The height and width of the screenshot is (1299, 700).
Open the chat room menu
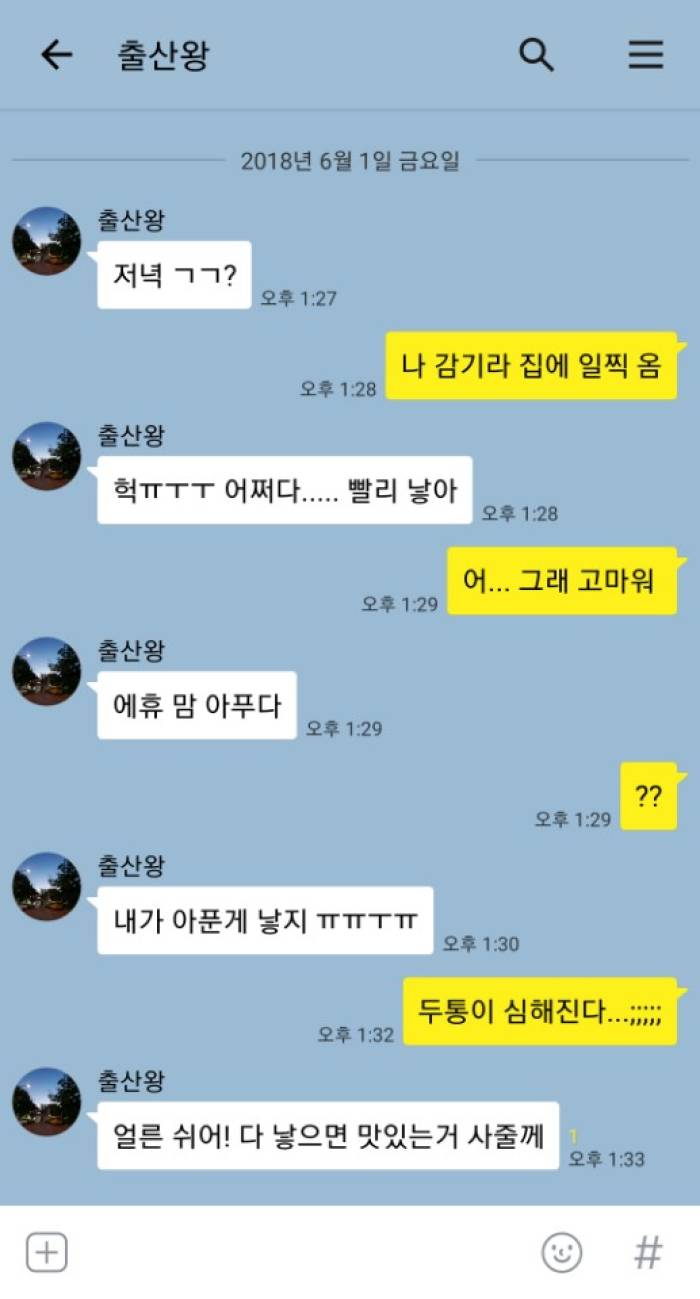(x=645, y=55)
